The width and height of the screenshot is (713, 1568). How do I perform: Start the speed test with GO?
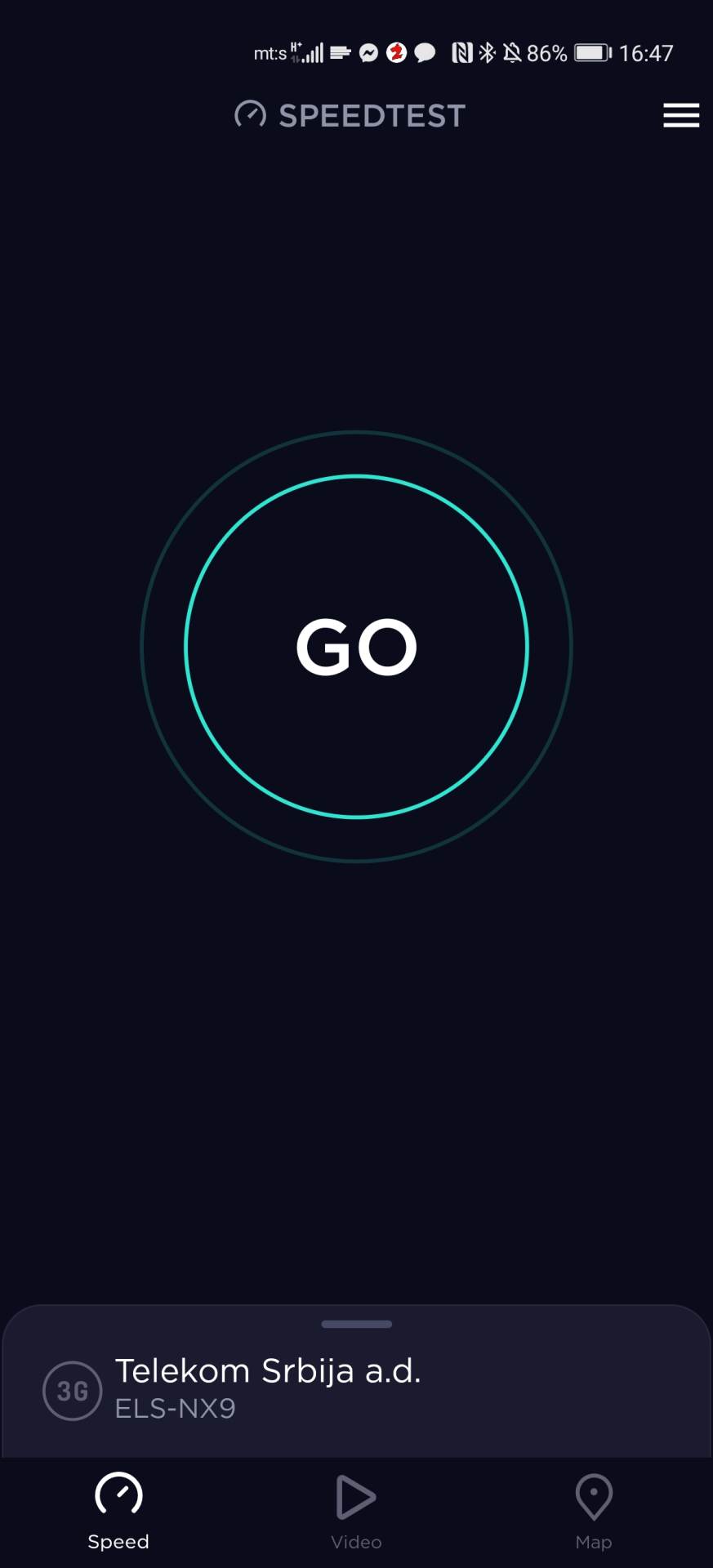pos(356,647)
